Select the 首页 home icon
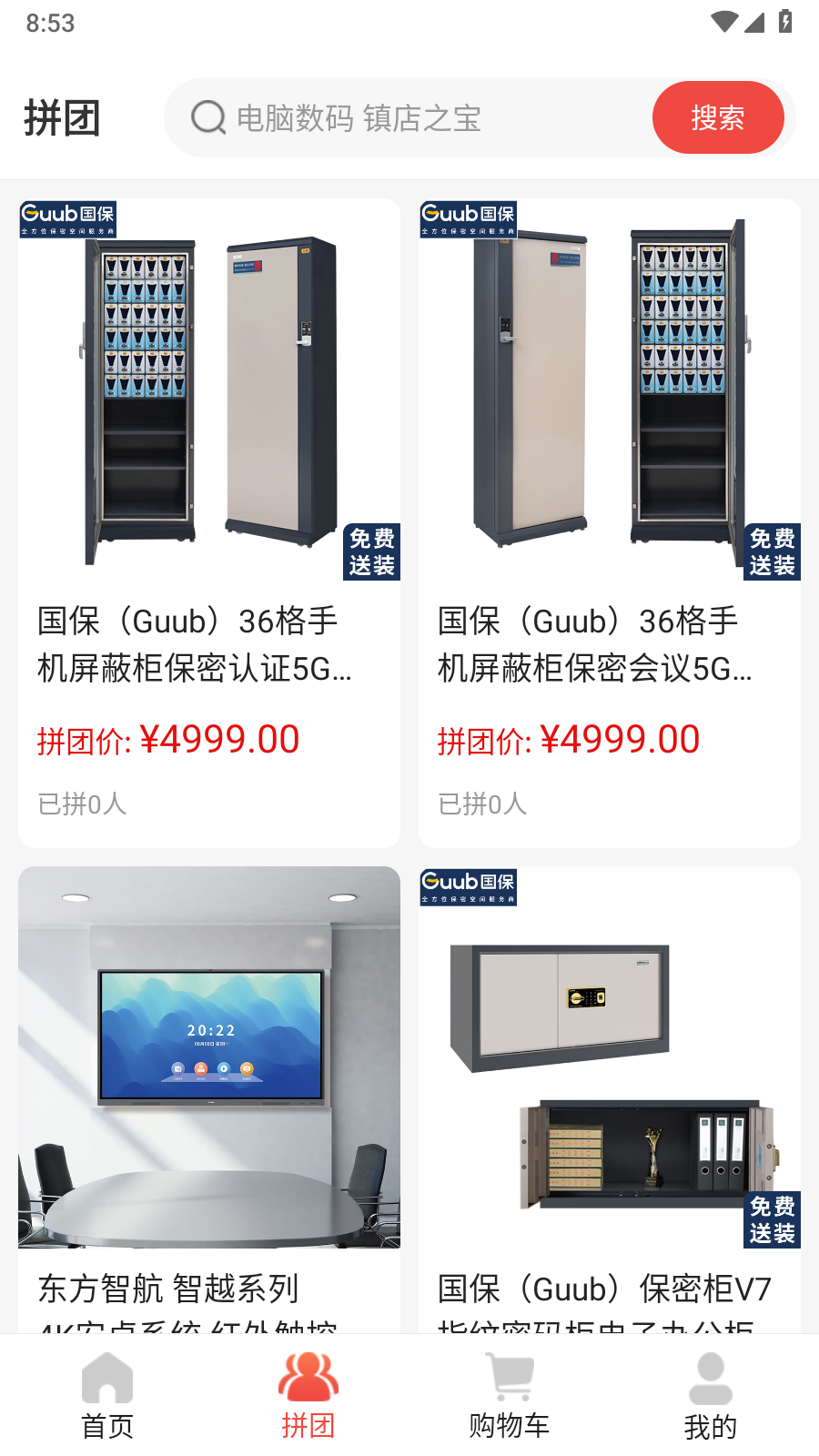This screenshot has width=819, height=1456. coord(107,1379)
